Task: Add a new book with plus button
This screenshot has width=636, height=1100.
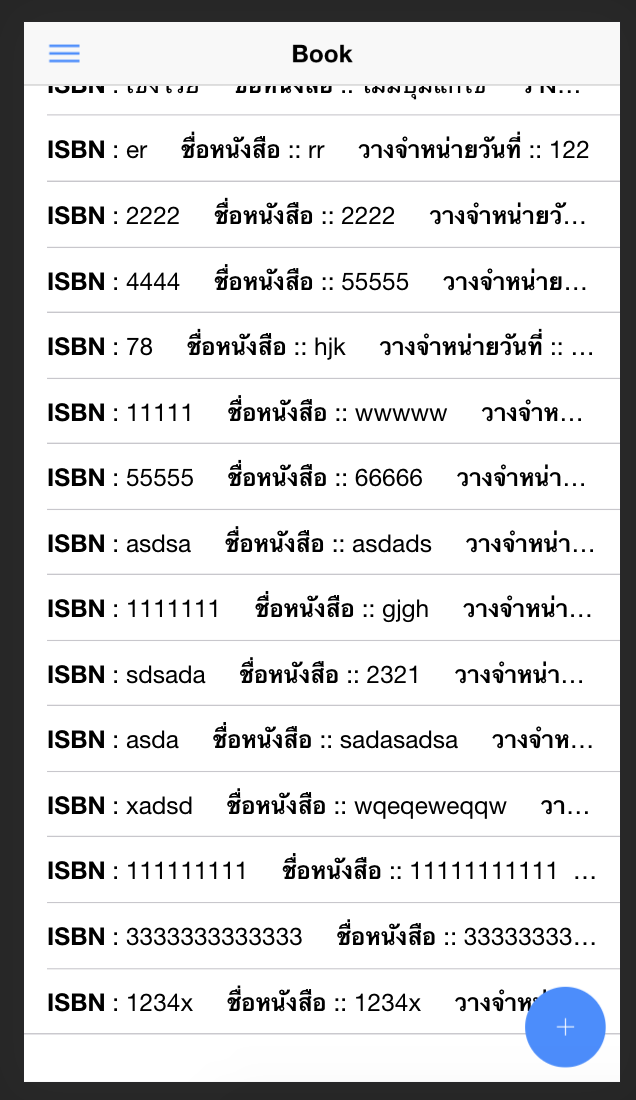Action: (564, 1027)
